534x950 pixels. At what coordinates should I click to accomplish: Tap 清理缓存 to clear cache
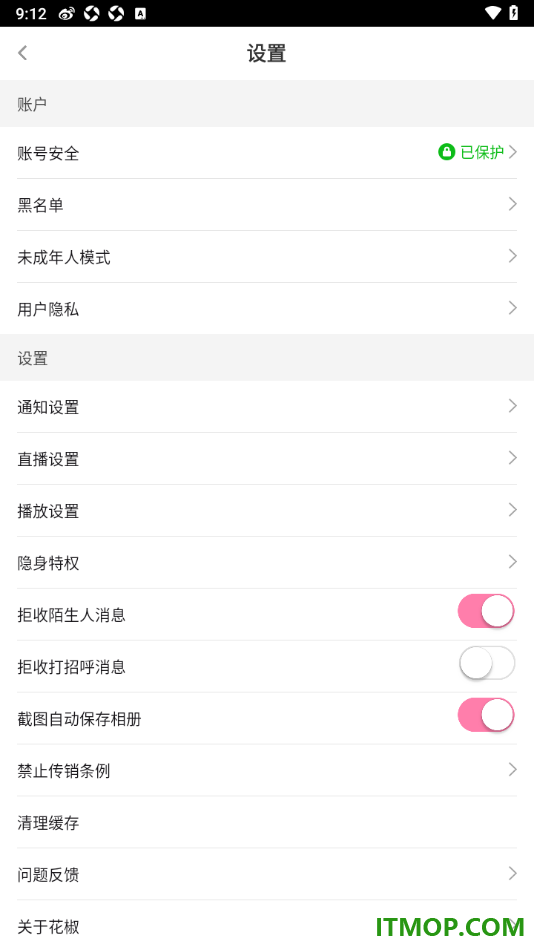pyautogui.click(x=267, y=823)
